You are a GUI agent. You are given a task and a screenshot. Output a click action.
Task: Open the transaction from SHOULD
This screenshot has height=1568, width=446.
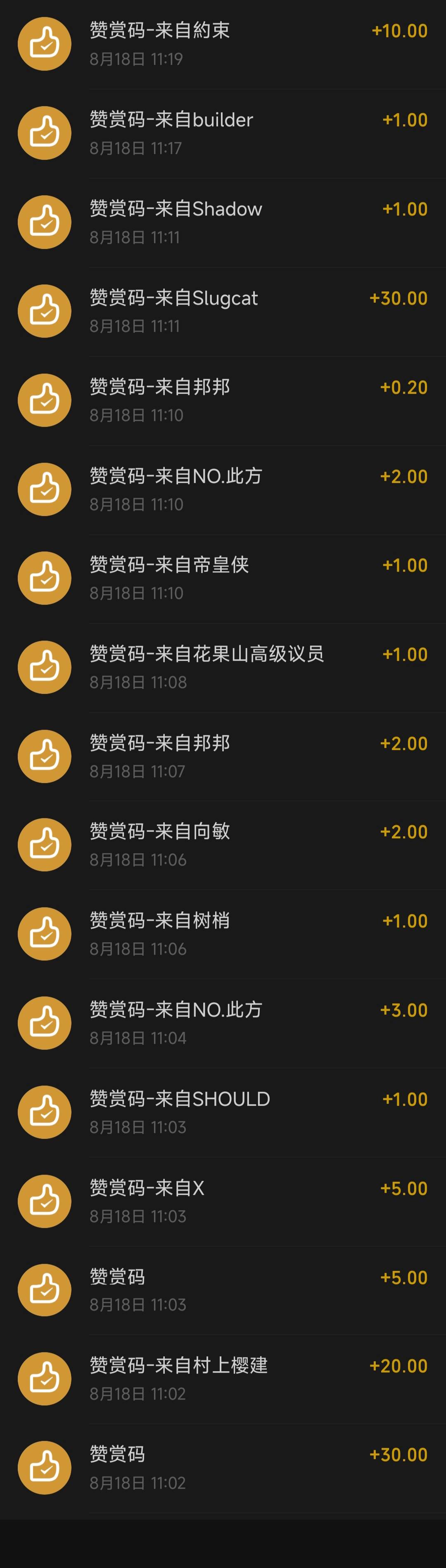tap(223, 1112)
